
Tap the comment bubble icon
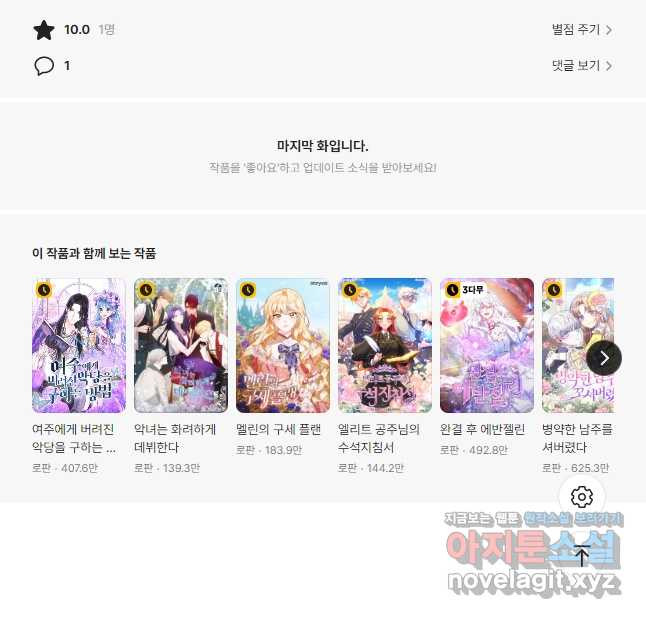pos(44,66)
